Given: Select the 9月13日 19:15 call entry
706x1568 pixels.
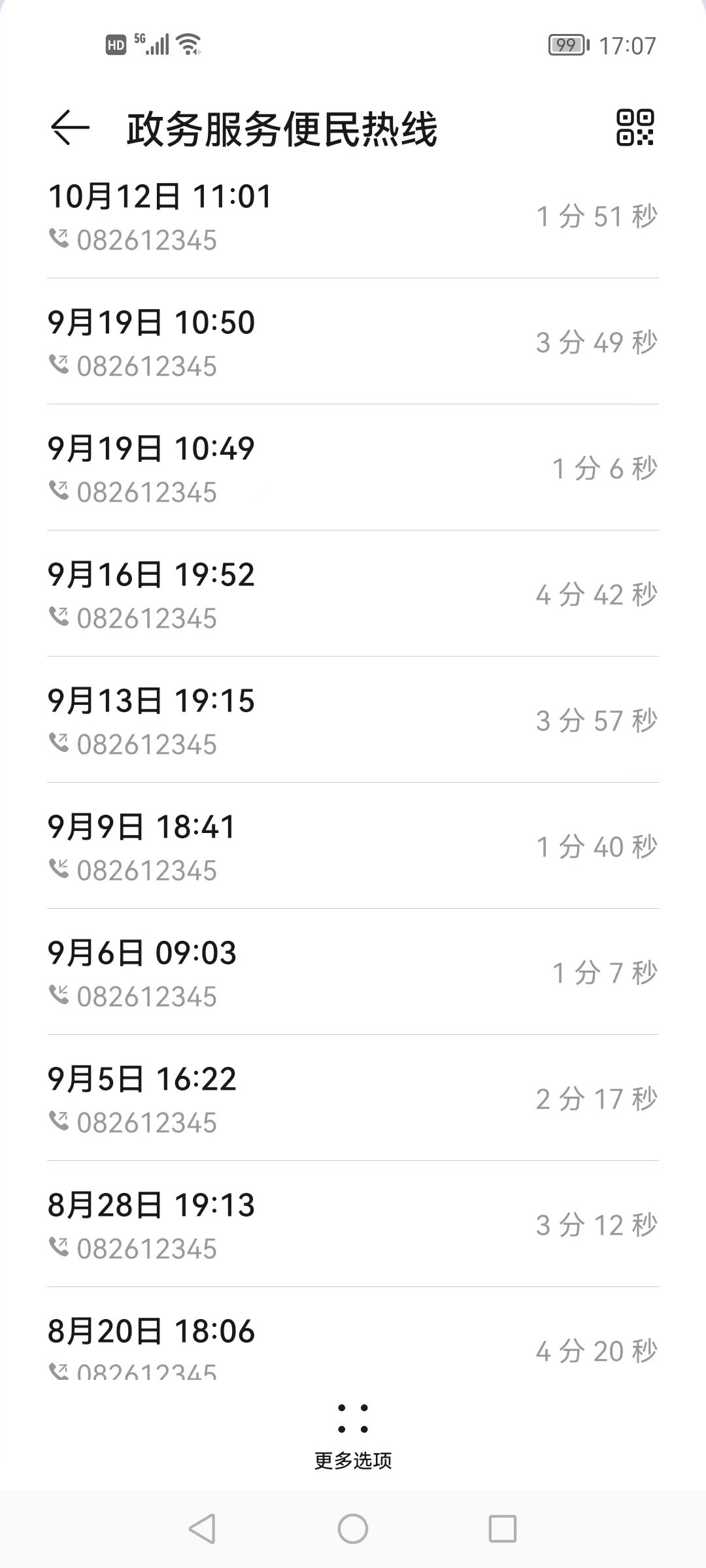Looking at the screenshot, I should [353, 721].
